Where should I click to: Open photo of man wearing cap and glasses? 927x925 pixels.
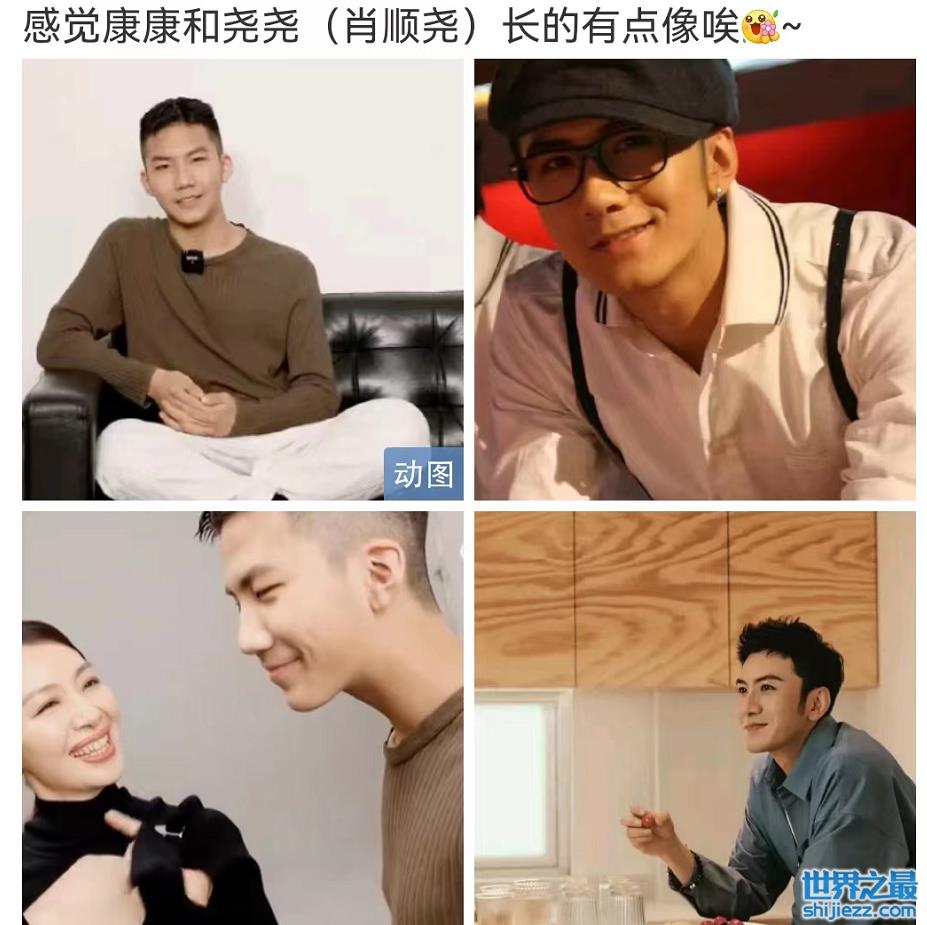(695, 279)
